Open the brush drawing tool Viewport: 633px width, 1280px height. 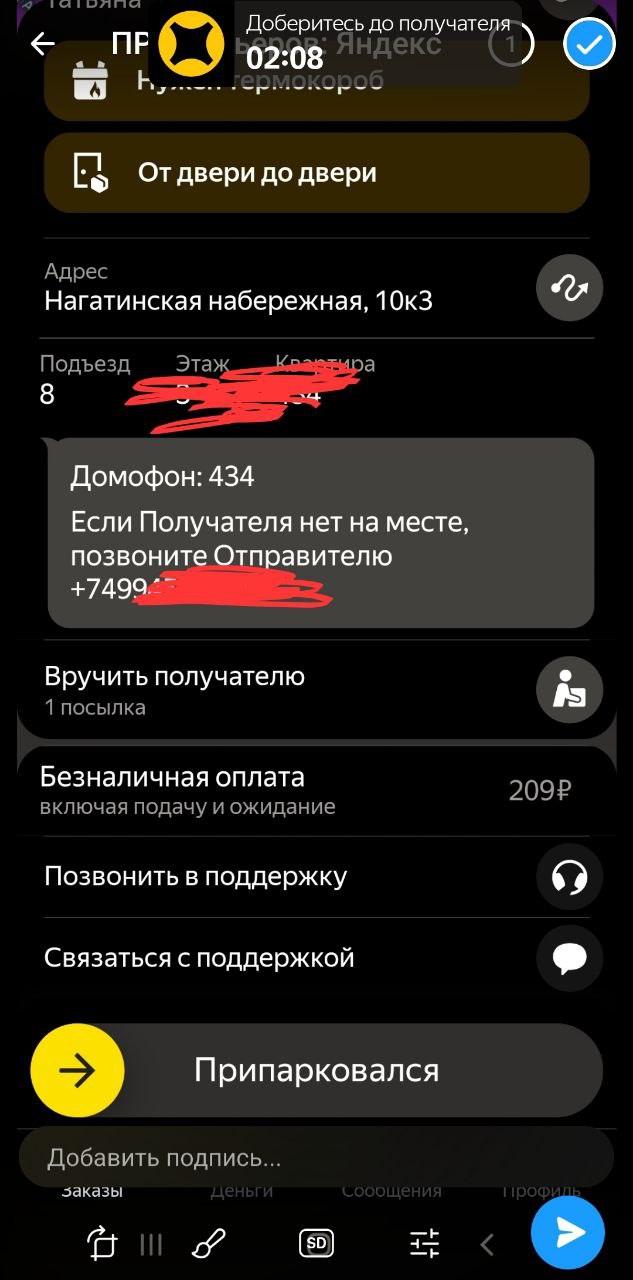click(209, 1244)
